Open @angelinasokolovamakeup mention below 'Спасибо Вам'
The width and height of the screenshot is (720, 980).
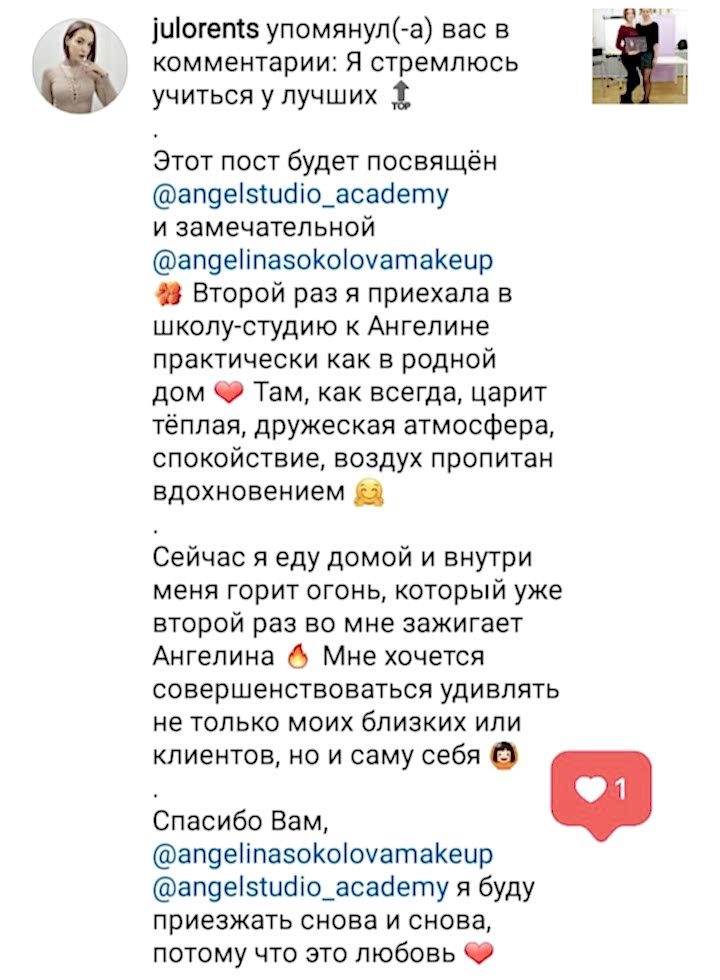point(325,855)
